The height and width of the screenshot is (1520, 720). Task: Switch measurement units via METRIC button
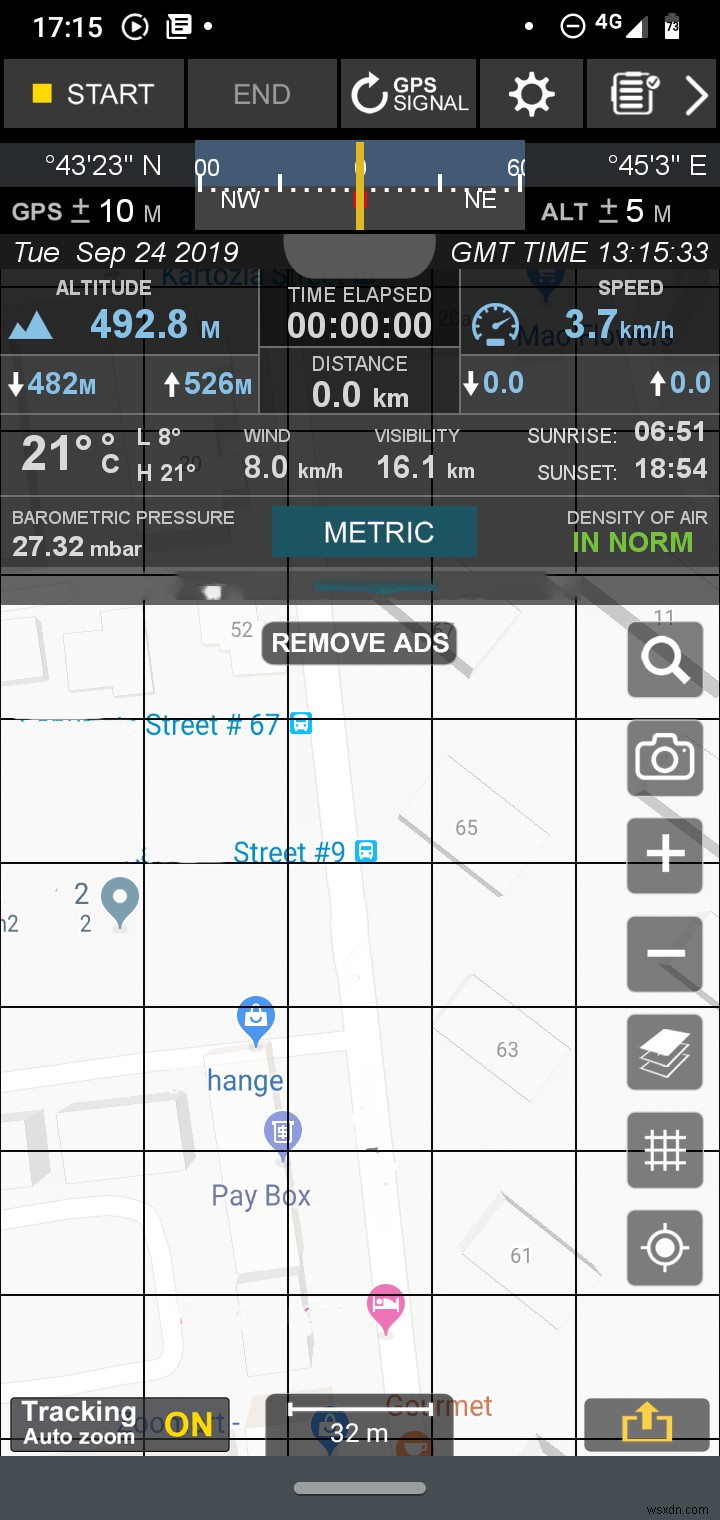(374, 531)
